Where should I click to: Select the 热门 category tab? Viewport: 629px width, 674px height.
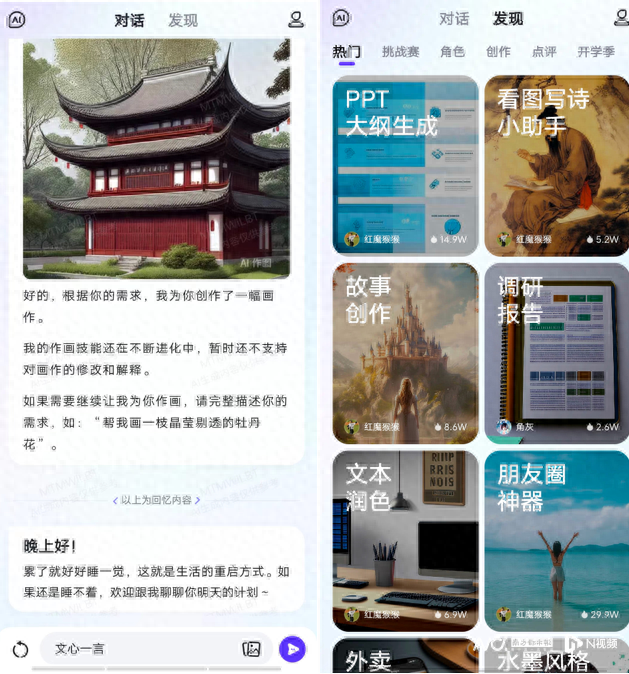(x=346, y=52)
